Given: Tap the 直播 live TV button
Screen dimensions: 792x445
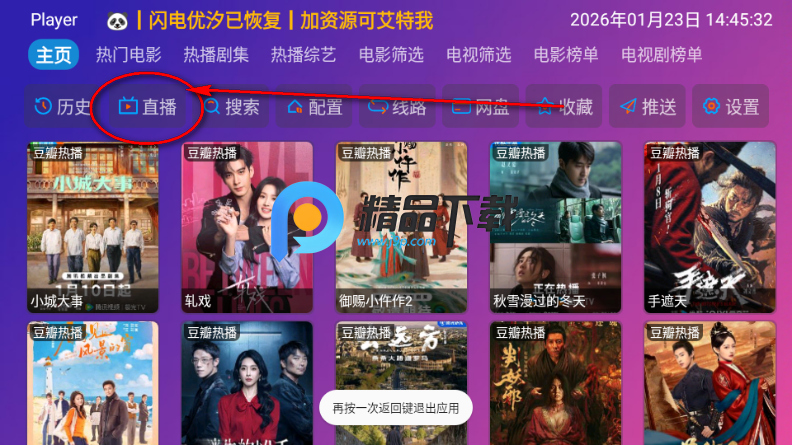Looking at the screenshot, I should [x=147, y=107].
